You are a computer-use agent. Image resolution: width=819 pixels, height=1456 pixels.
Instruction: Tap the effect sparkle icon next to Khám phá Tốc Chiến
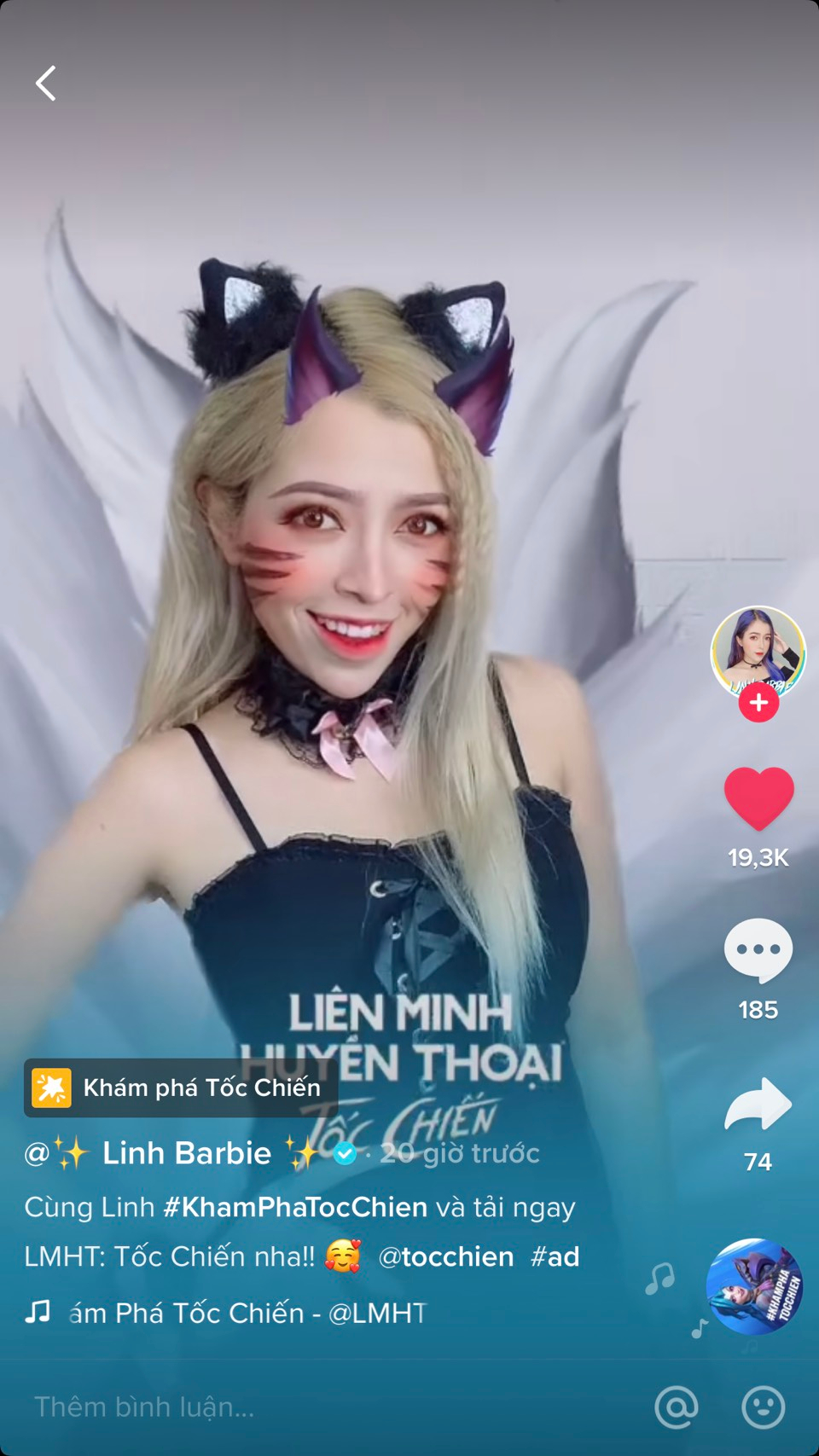tap(50, 1087)
